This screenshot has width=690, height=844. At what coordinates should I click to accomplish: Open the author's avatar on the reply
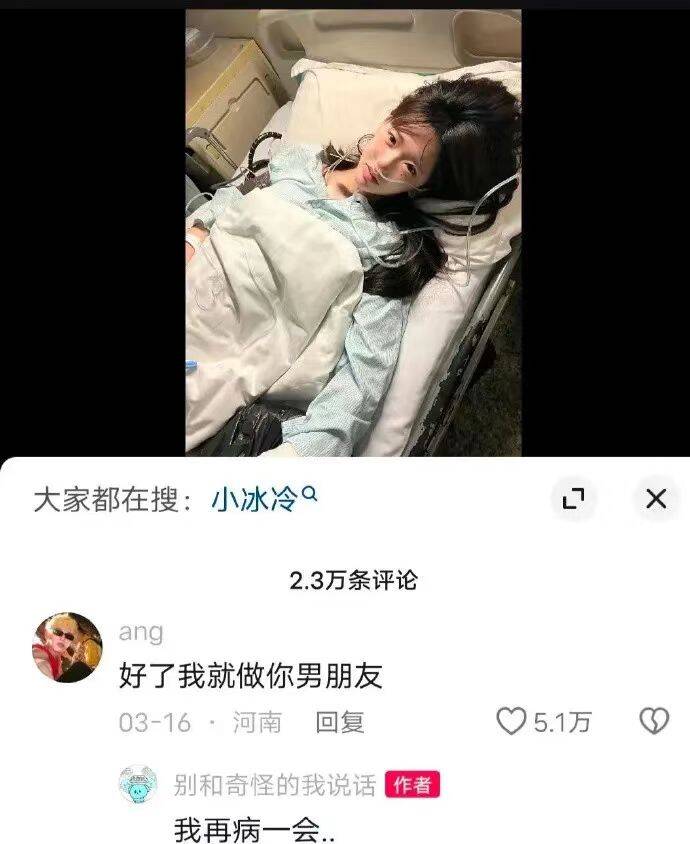click(138, 785)
